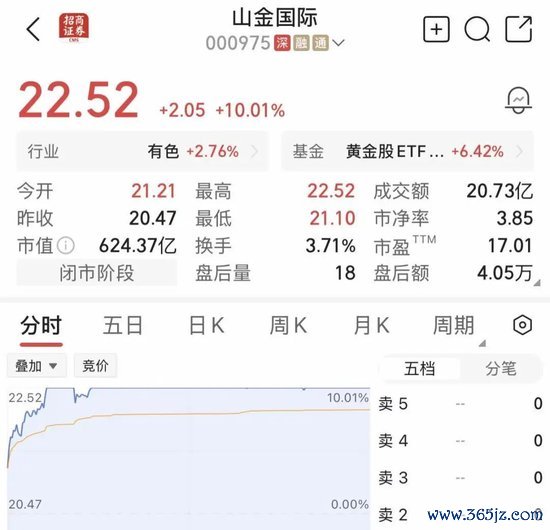This screenshot has width=550, height=530.
Task: Open the search magnifier icon
Action: (477, 29)
